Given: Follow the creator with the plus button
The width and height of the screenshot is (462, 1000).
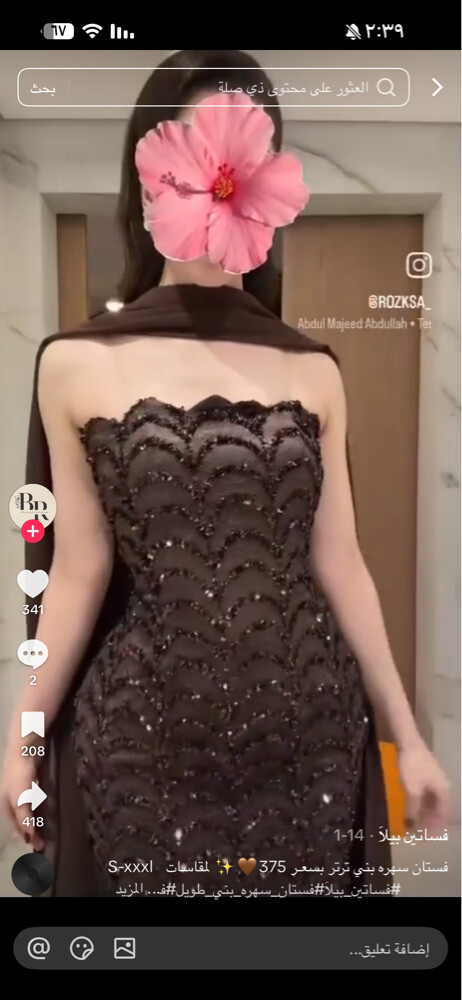Looking at the screenshot, I should point(33,531).
